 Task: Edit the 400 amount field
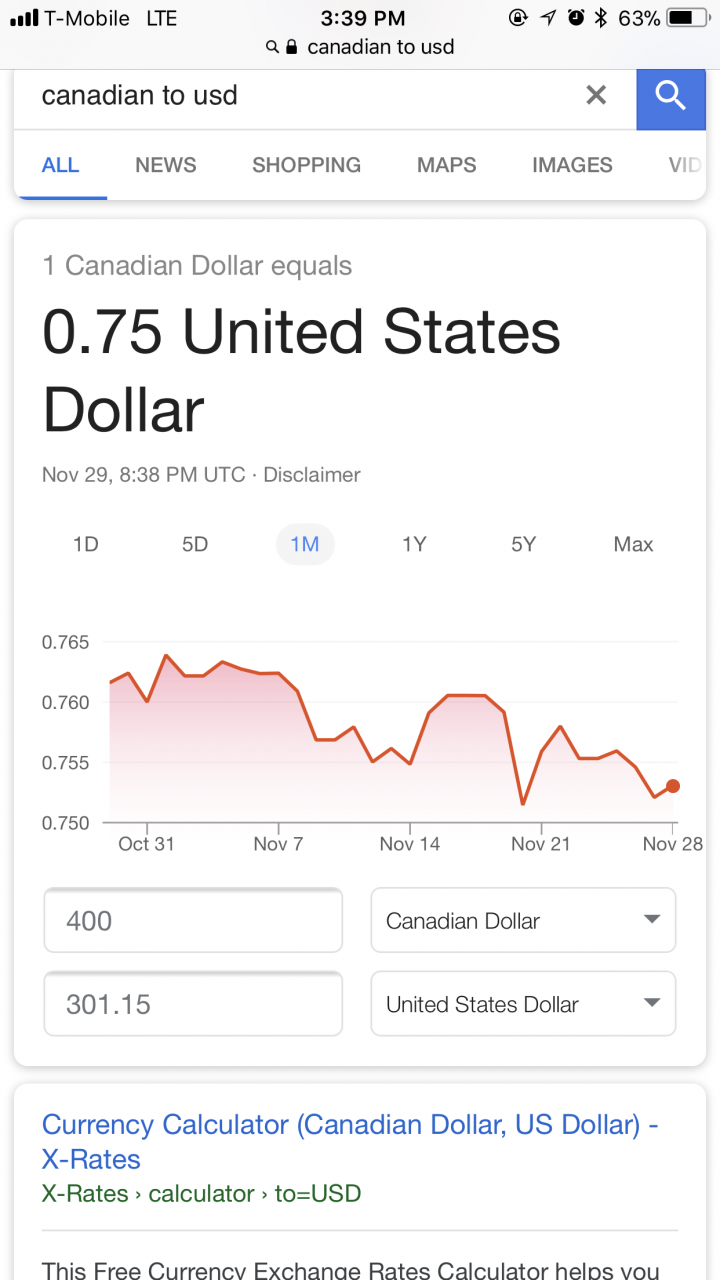pyautogui.click(x=193, y=921)
